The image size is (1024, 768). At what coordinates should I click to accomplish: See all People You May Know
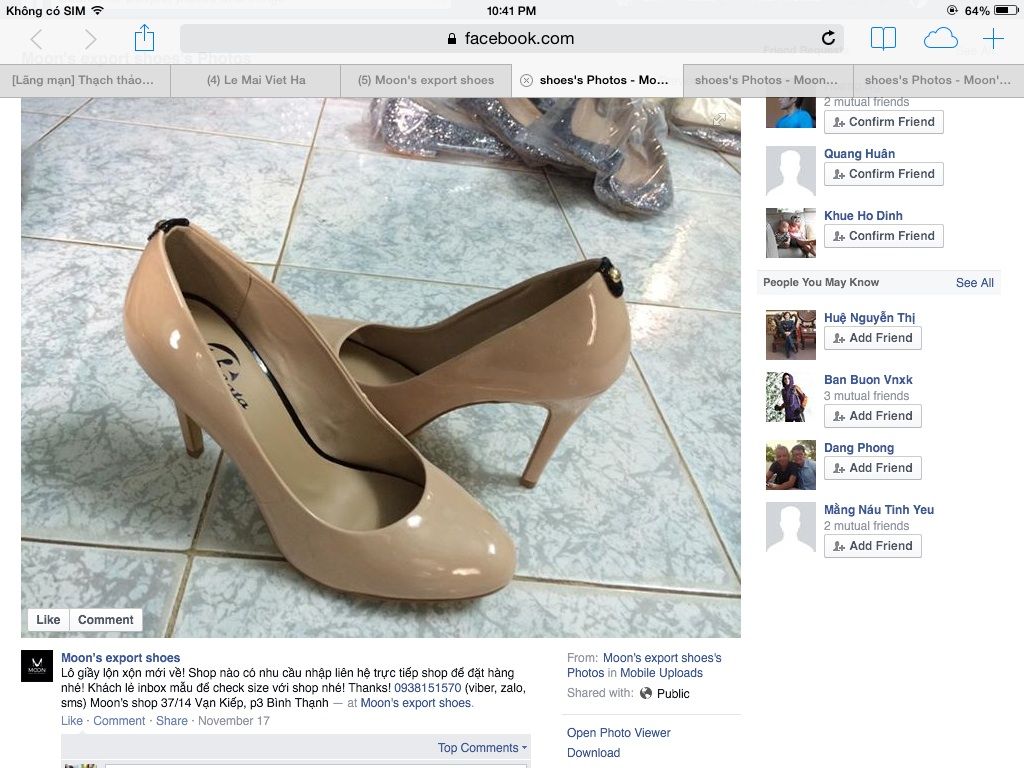pyautogui.click(x=974, y=283)
